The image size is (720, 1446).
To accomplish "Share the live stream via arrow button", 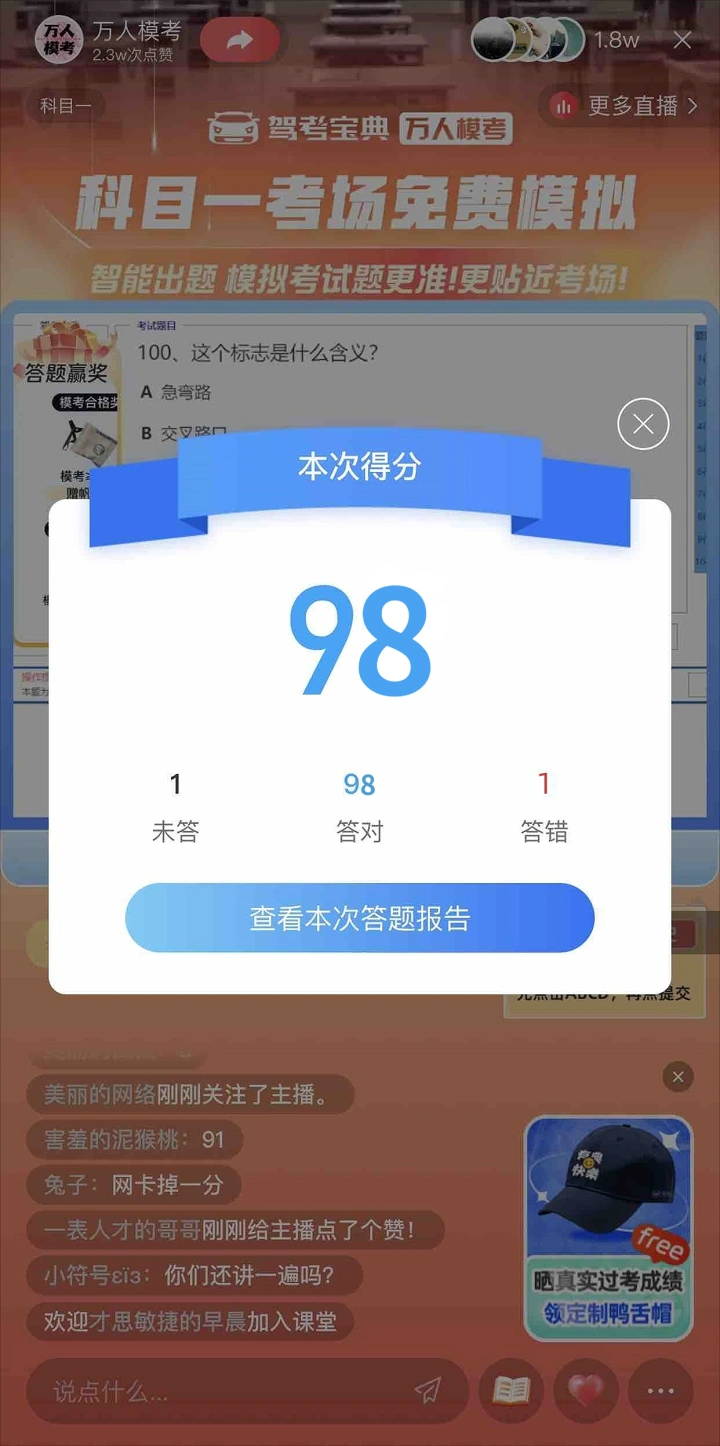I will coord(239,41).
